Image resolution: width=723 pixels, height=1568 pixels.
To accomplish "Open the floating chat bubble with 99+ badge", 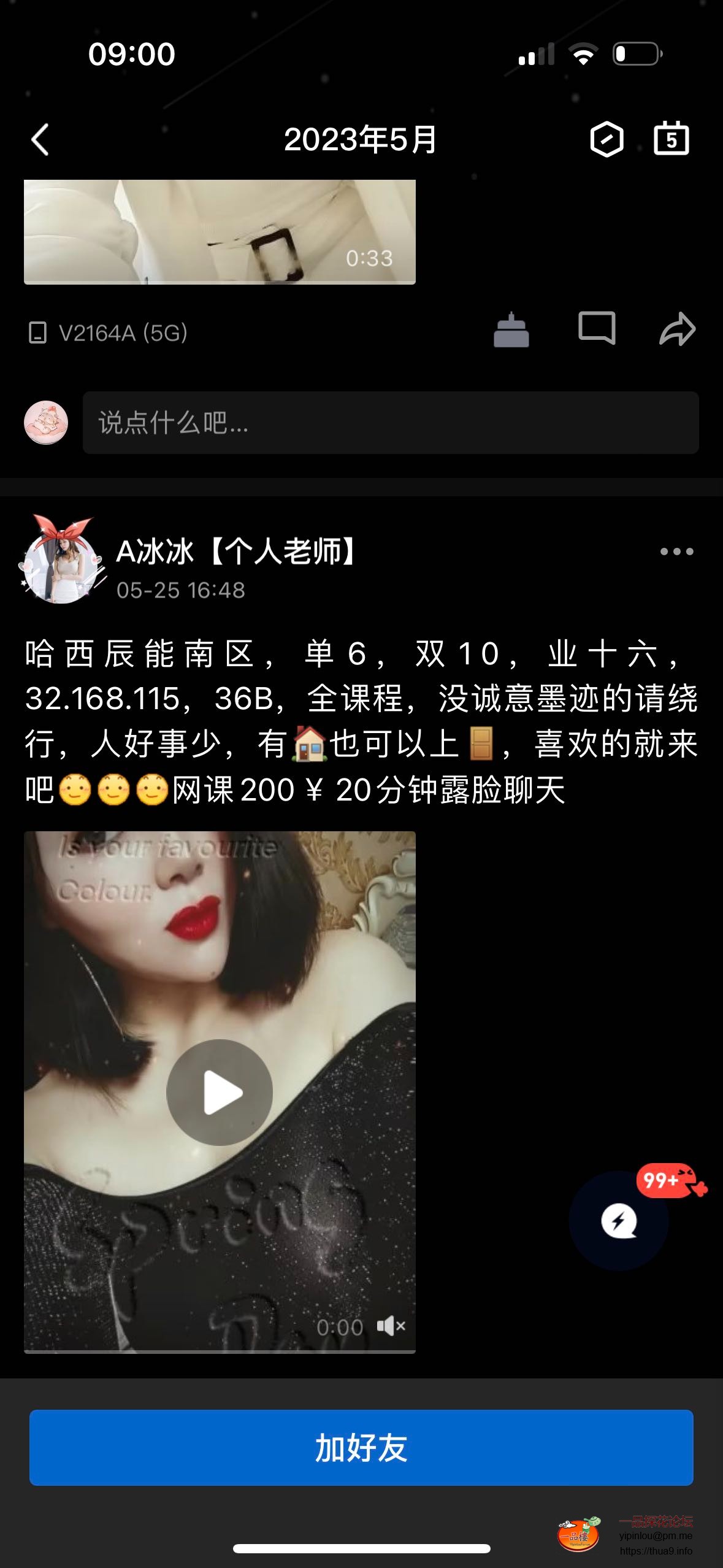I will [619, 1220].
